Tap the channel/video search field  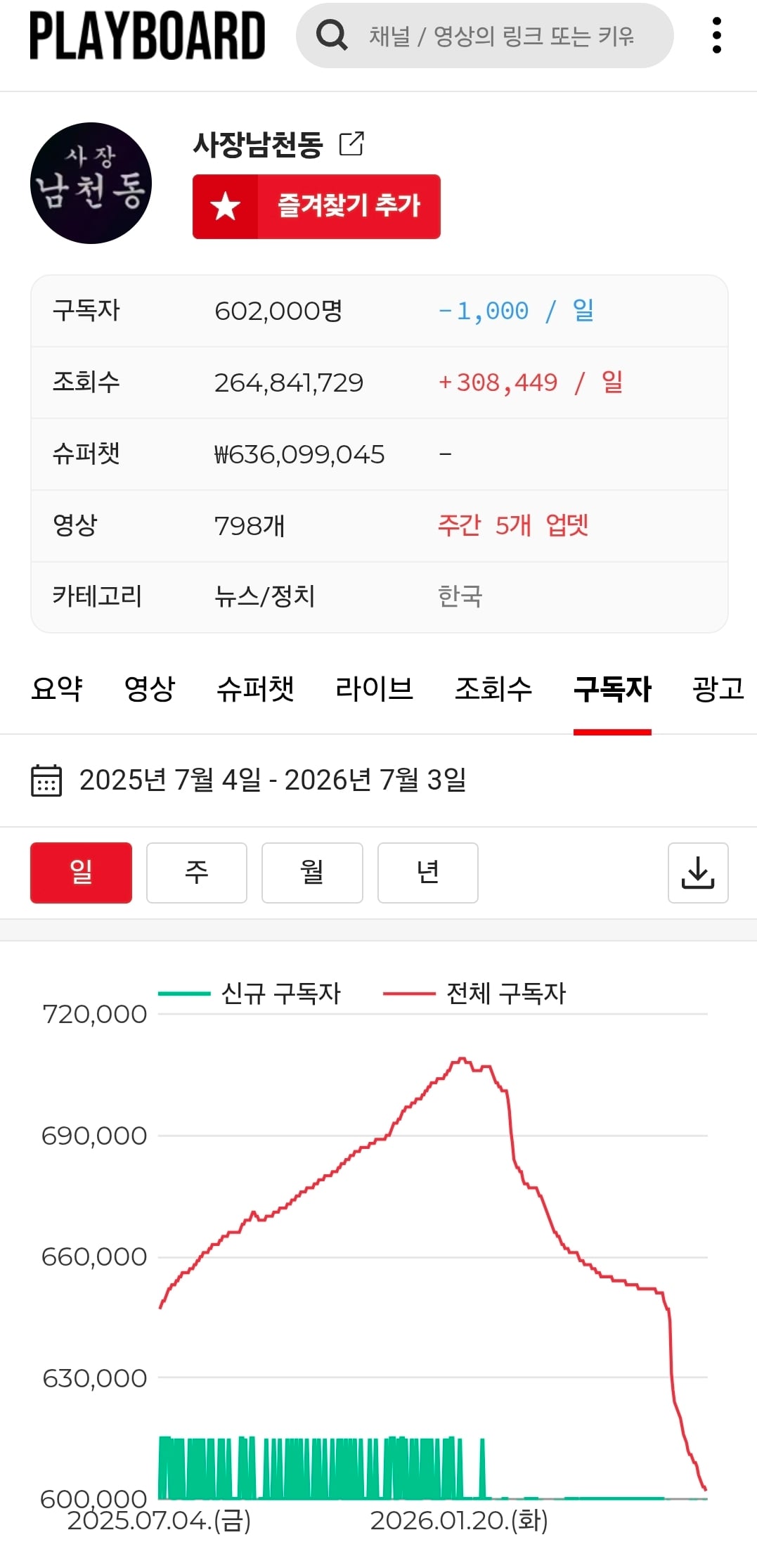click(x=484, y=35)
